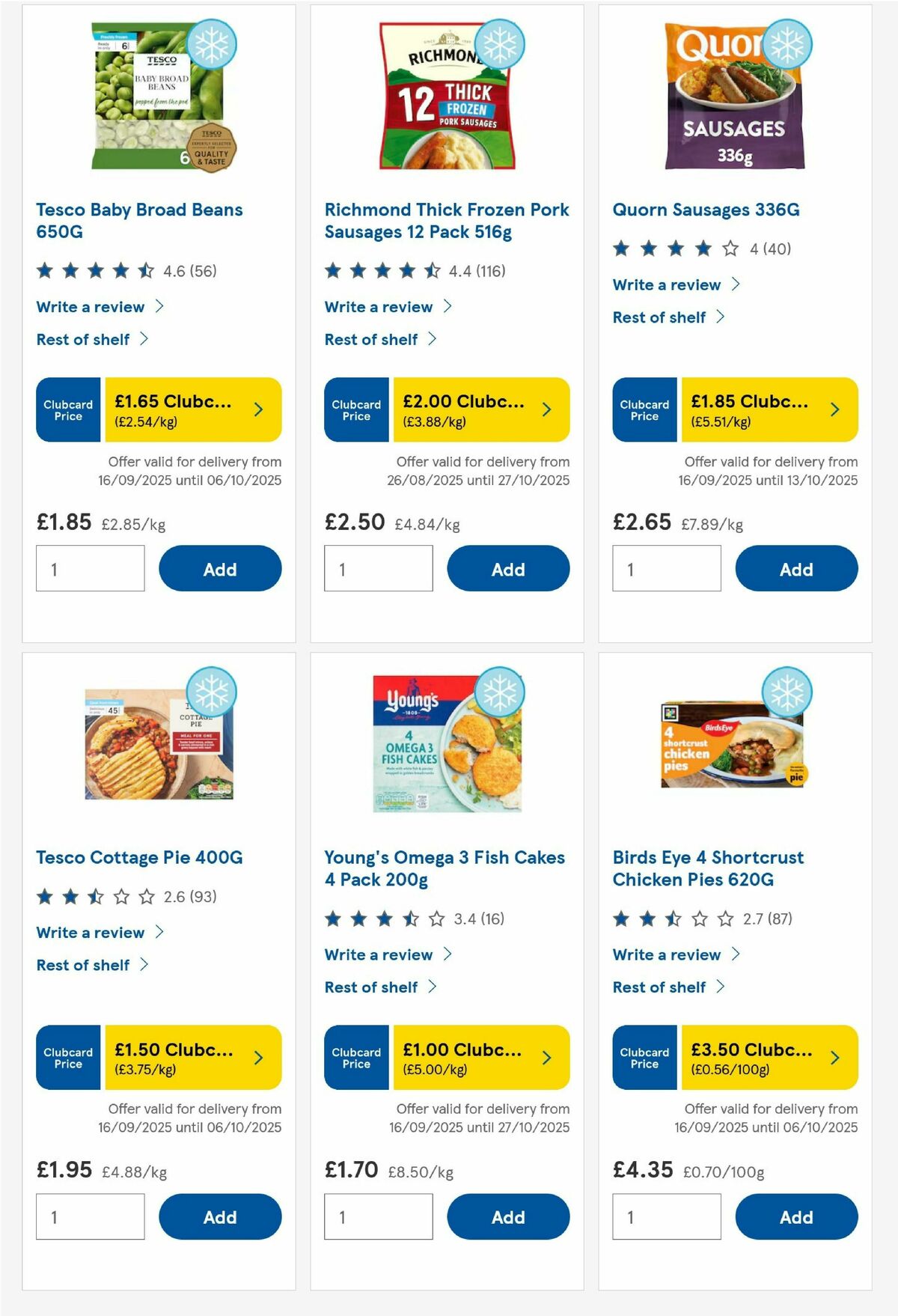Expand the £3.50 Clubcard offer chevron
The image size is (898, 1316).
[x=834, y=1057]
